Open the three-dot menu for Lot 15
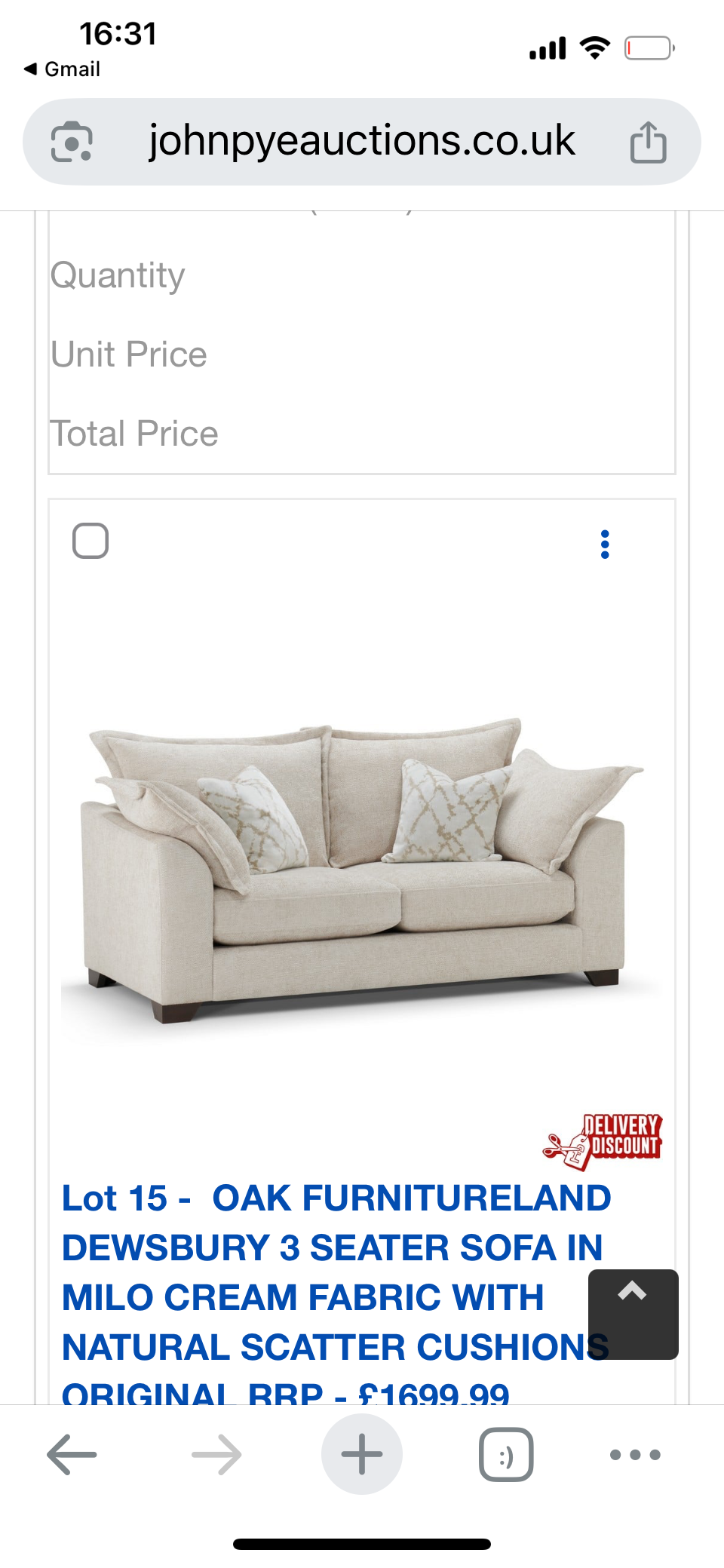Viewport: 724px width, 1568px height. 605,544
